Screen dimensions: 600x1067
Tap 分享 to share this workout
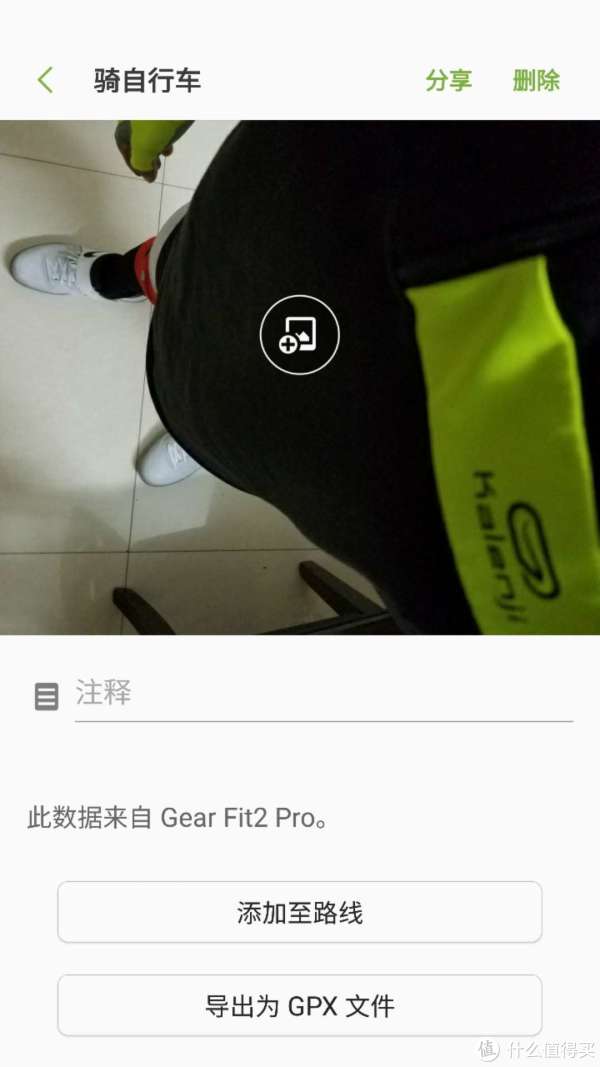pyautogui.click(x=448, y=81)
